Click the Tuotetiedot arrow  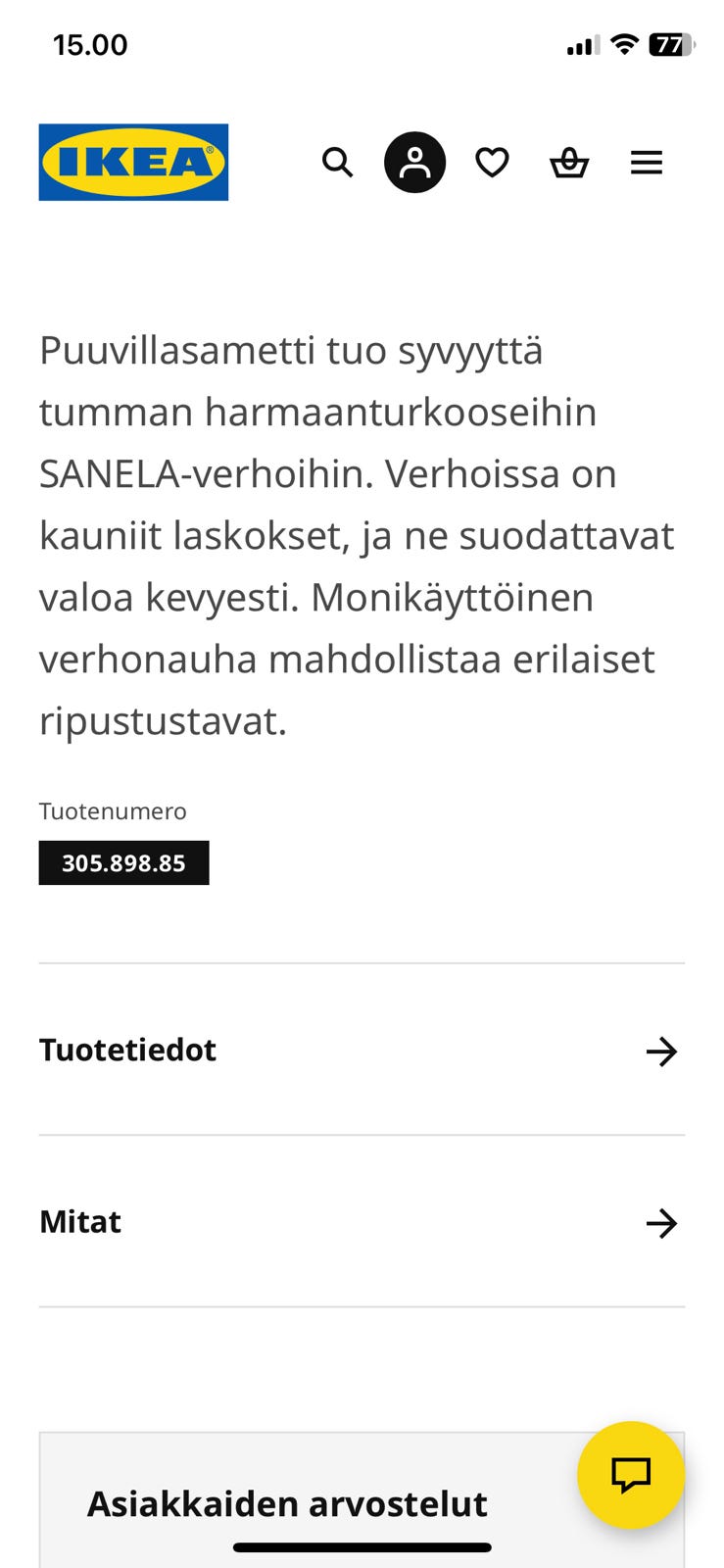[x=662, y=1051]
